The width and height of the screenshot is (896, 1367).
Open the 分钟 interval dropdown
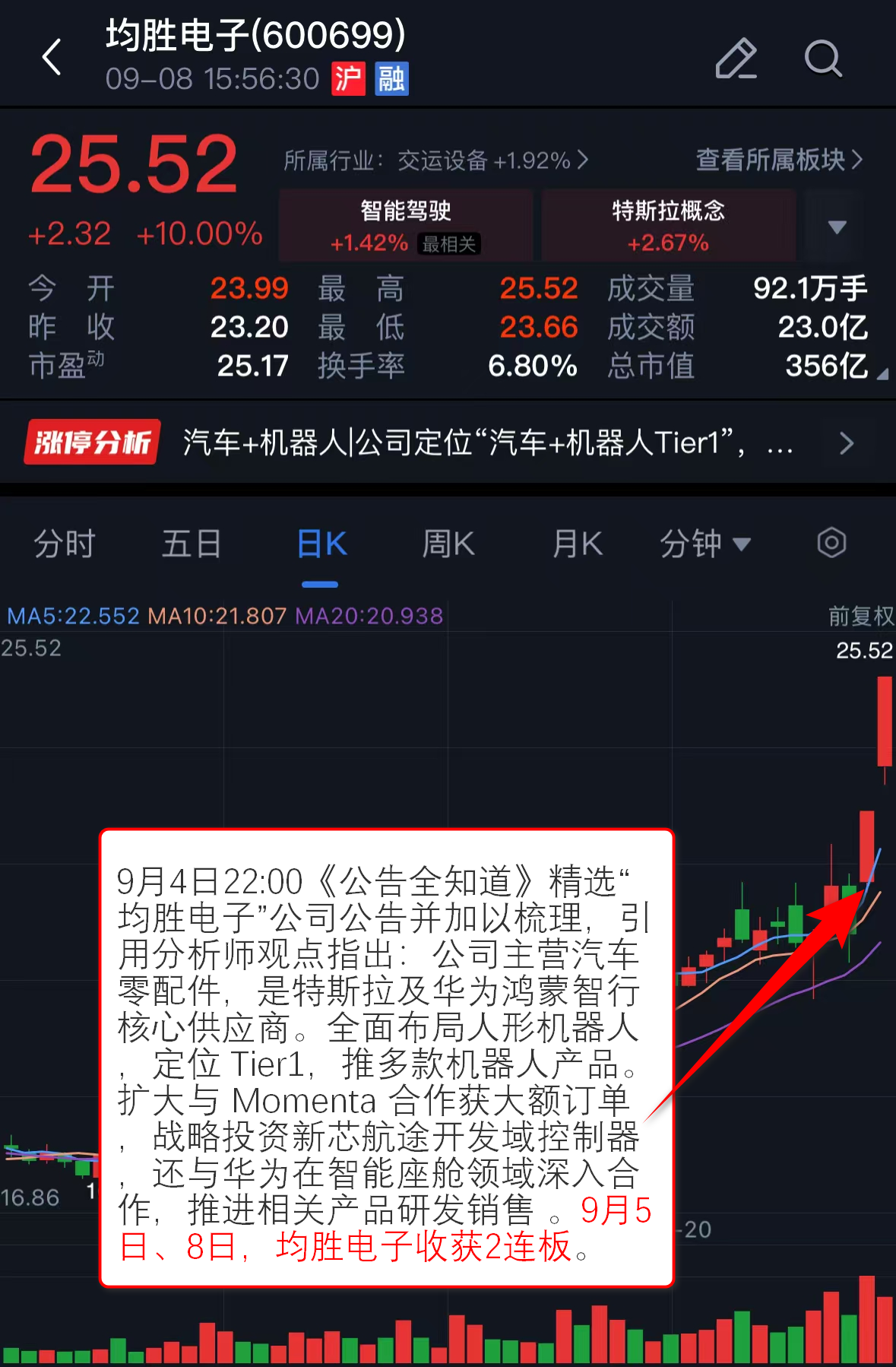coord(704,544)
